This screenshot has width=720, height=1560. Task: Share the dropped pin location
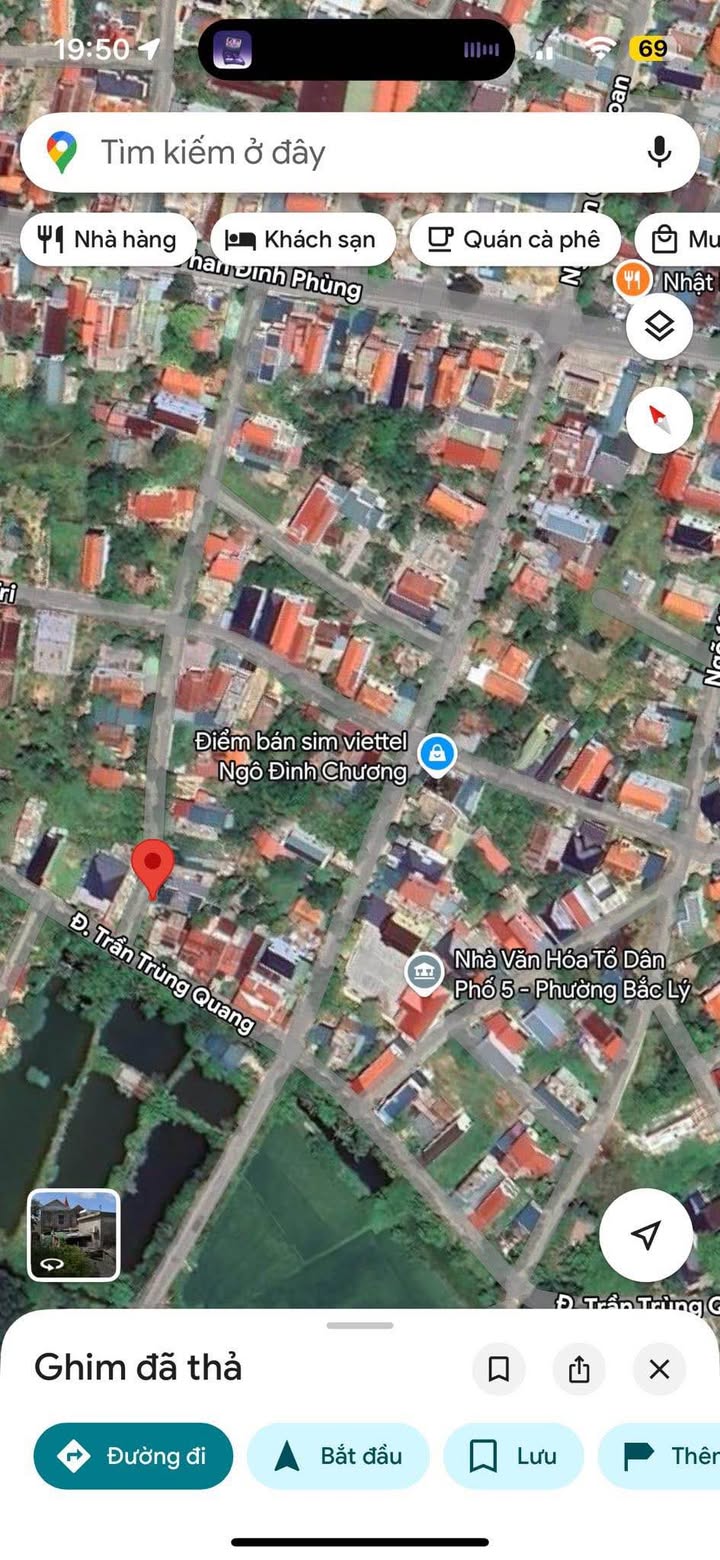pos(579,1369)
